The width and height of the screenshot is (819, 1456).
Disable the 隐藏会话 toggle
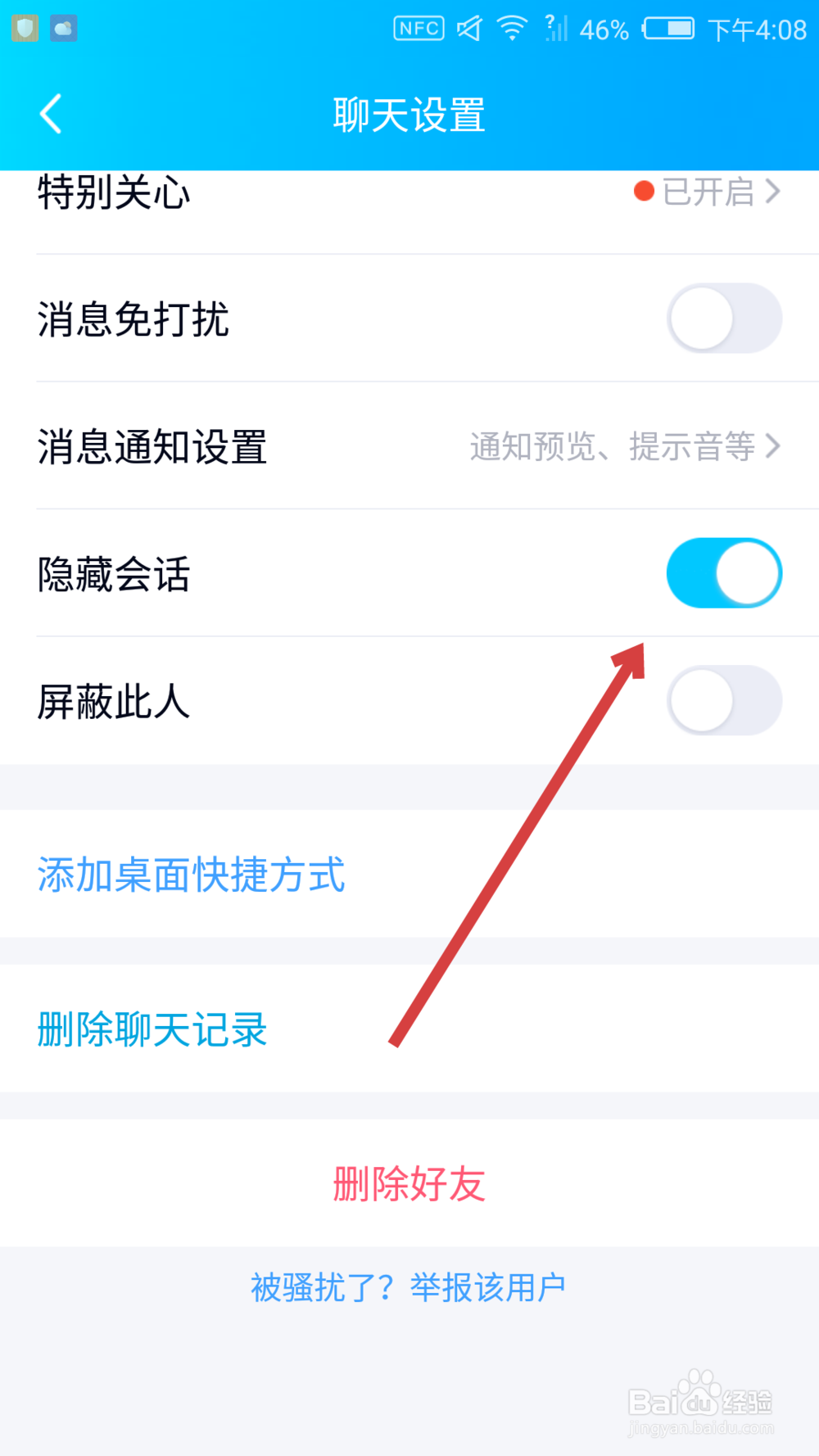coord(724,573)
